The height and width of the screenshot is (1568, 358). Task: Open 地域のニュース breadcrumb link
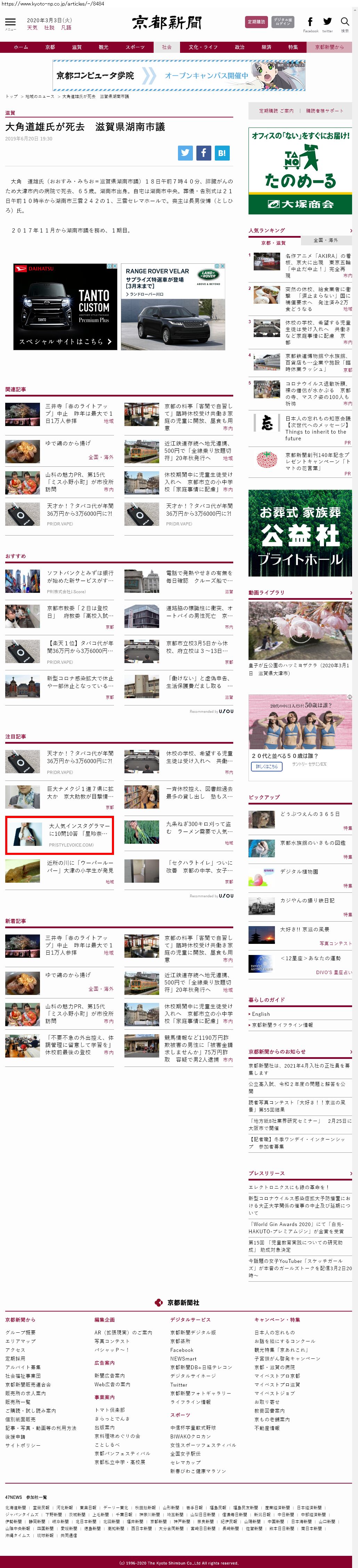pyautogui.click(x=40, y=97)
